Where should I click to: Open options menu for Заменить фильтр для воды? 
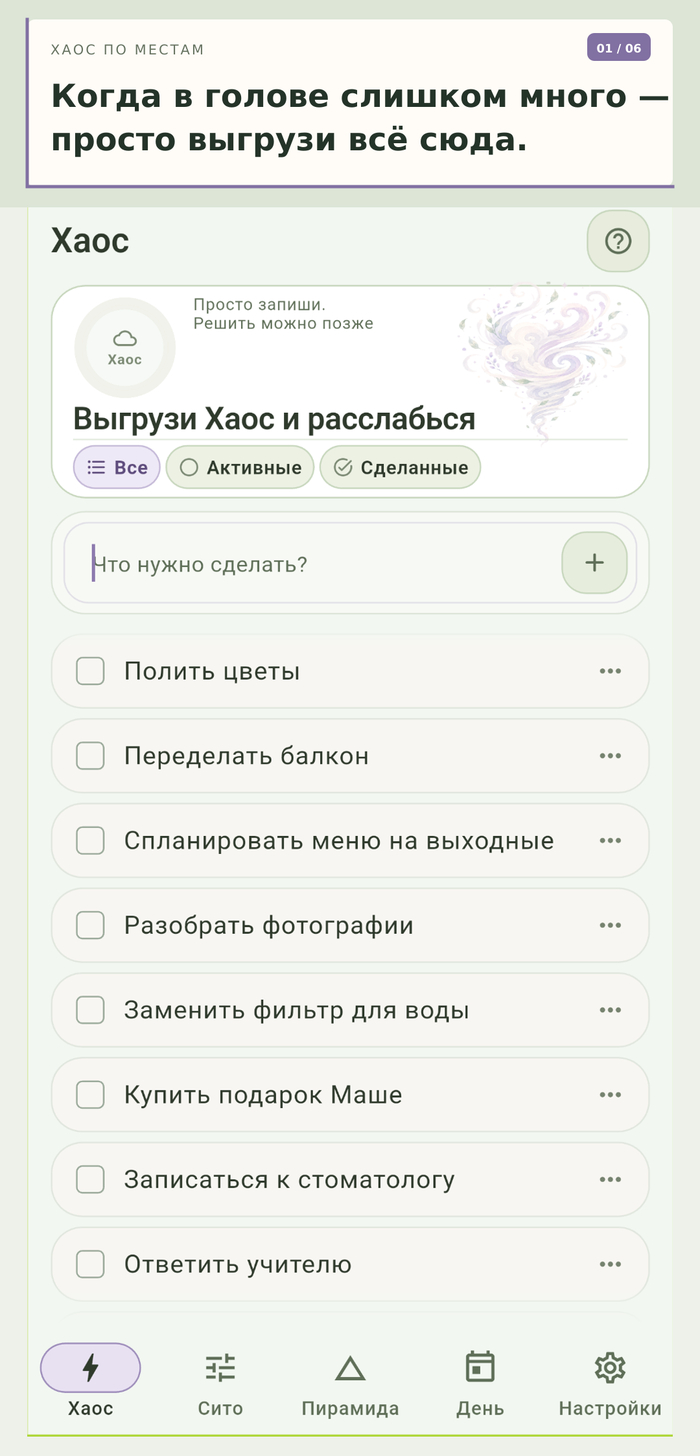[x=610, y=1010]
